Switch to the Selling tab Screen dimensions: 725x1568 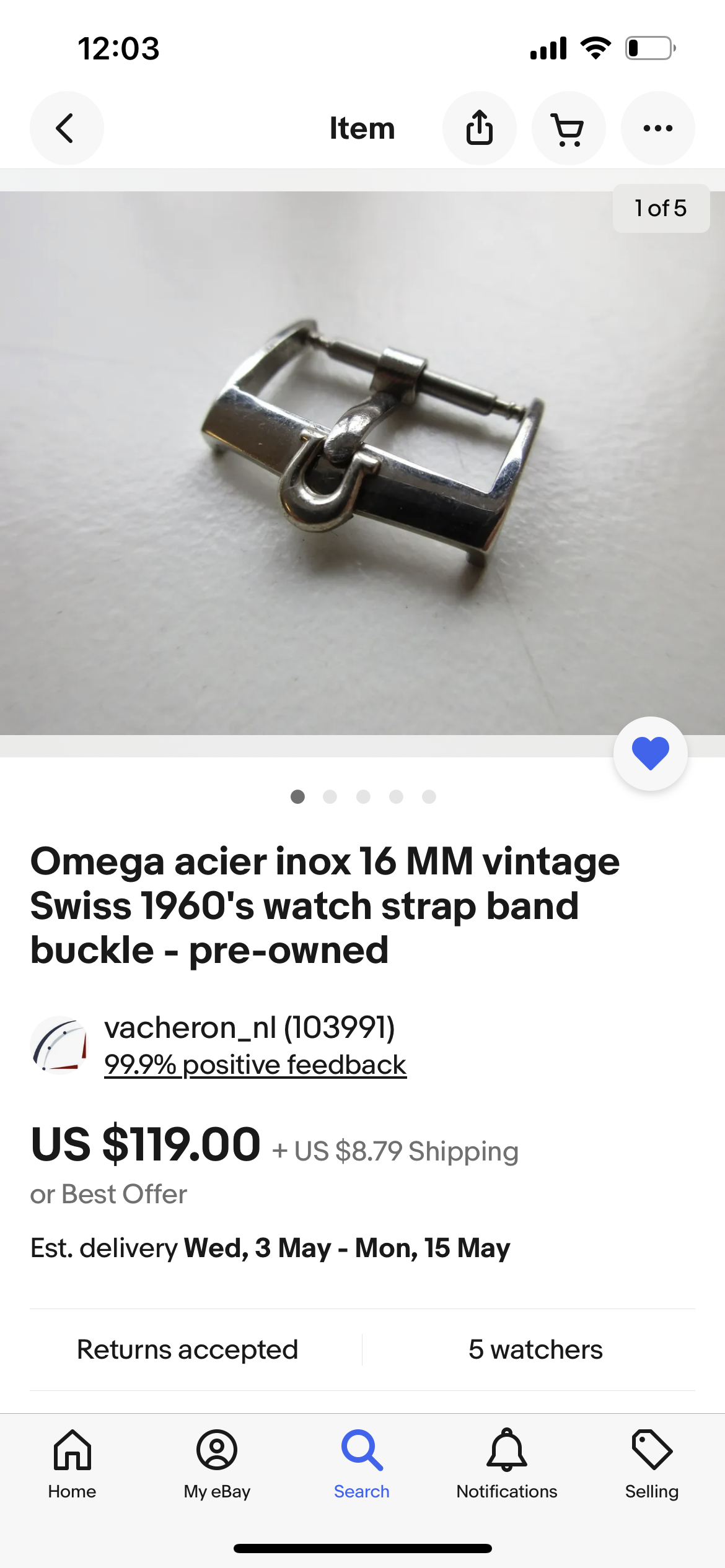pos(651,1464)
